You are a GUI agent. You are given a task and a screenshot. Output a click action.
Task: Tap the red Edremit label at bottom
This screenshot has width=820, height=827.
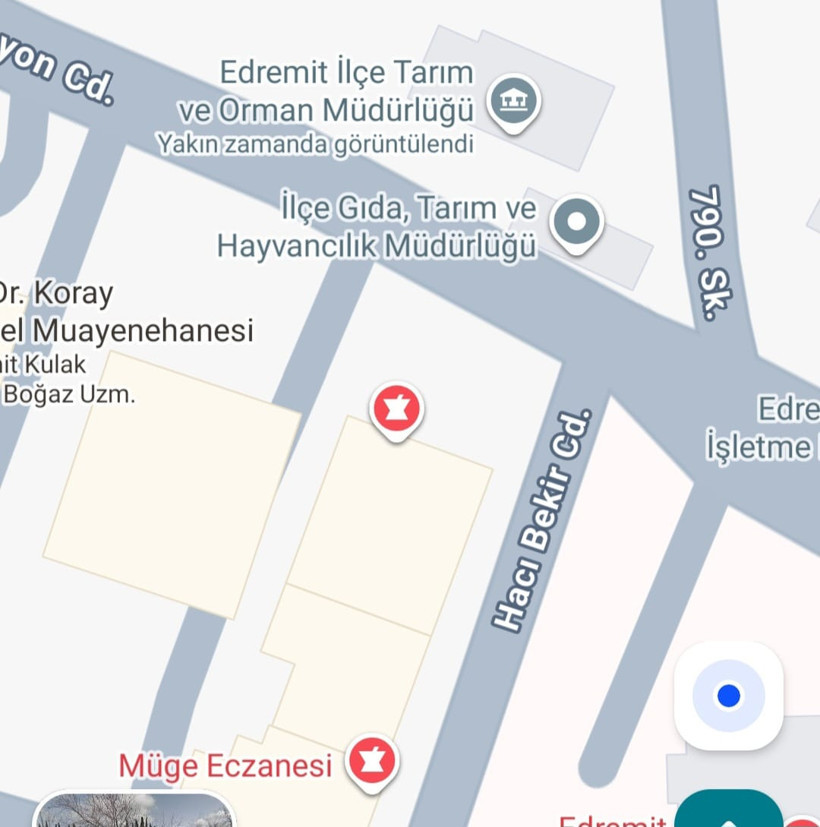(x=611, y=820)
